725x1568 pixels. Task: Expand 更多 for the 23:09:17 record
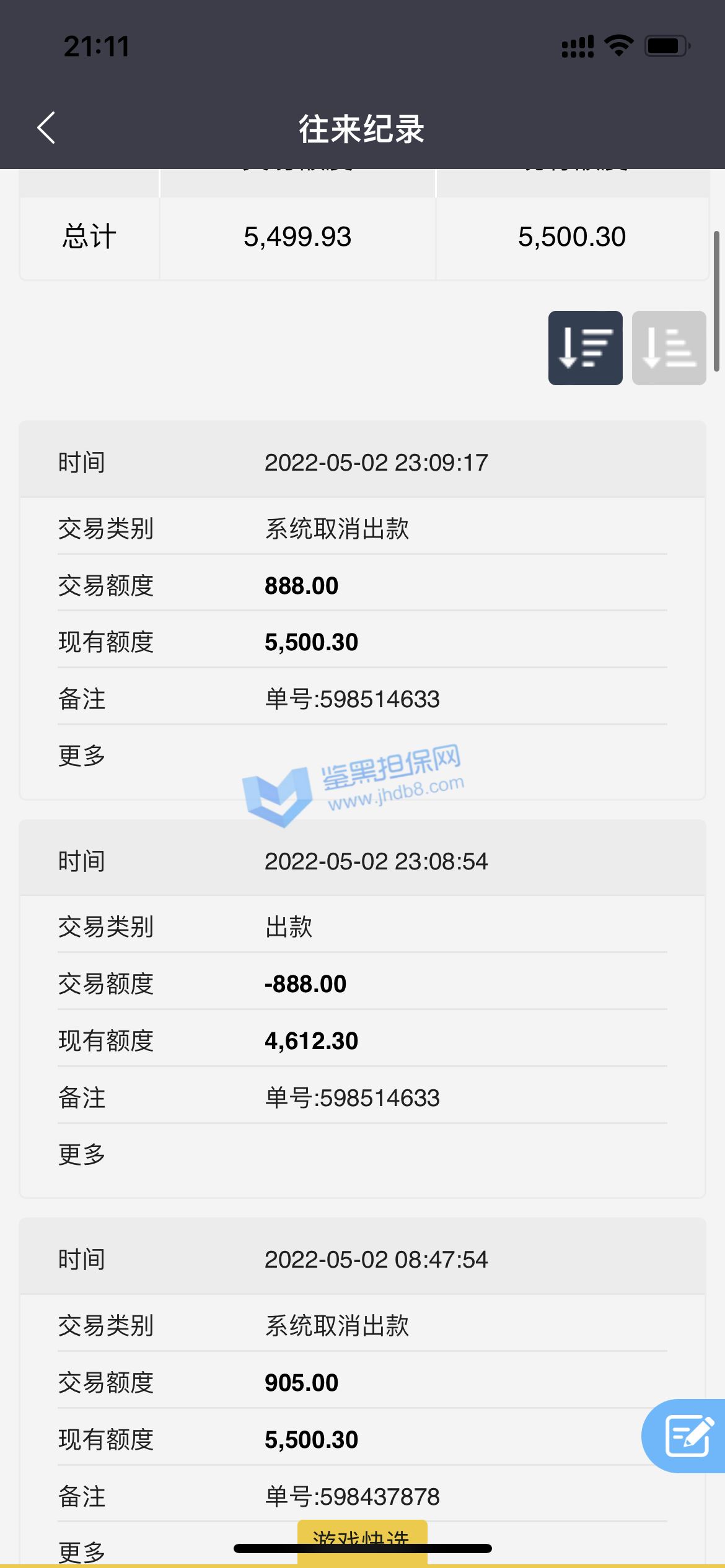click(x=82, y=756)
